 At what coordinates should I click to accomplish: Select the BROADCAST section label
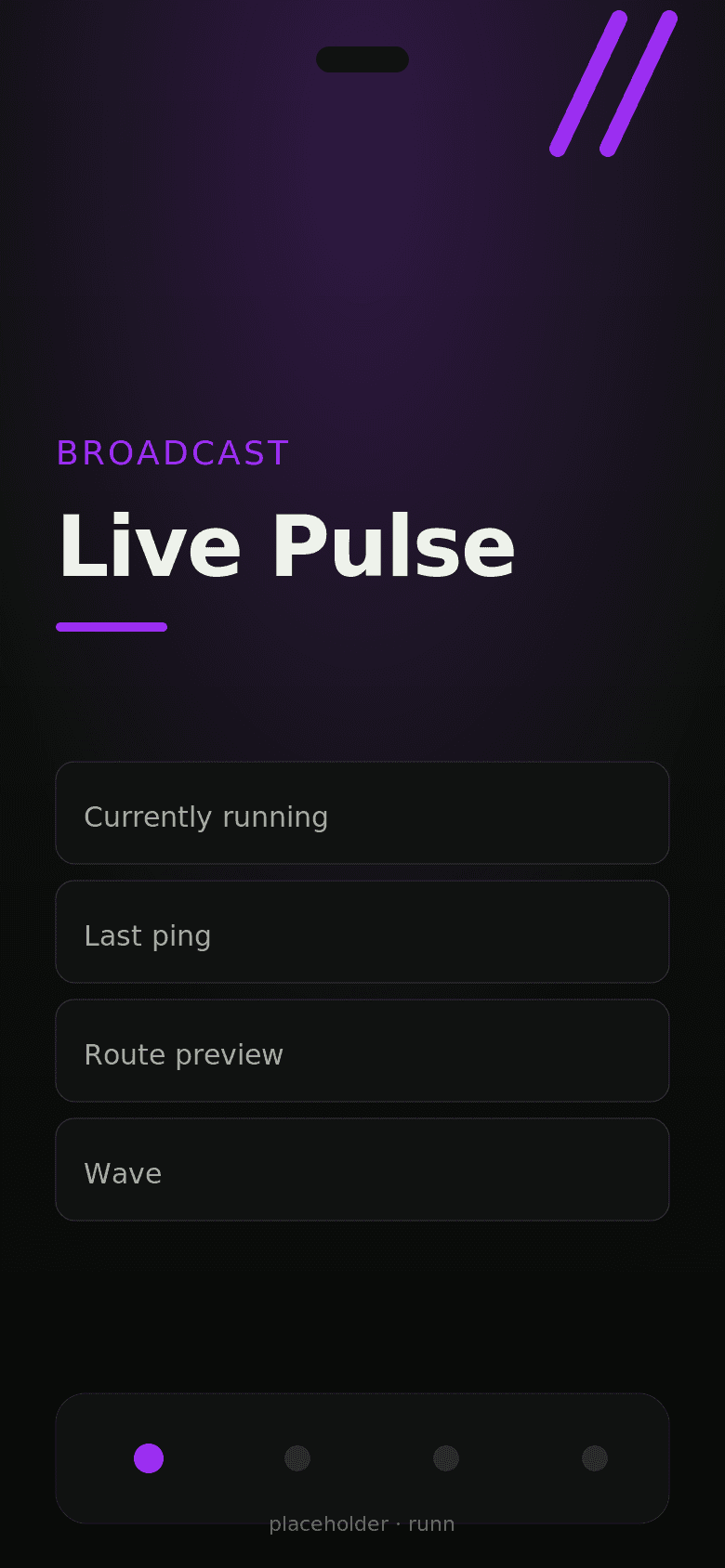pos(172,453)
